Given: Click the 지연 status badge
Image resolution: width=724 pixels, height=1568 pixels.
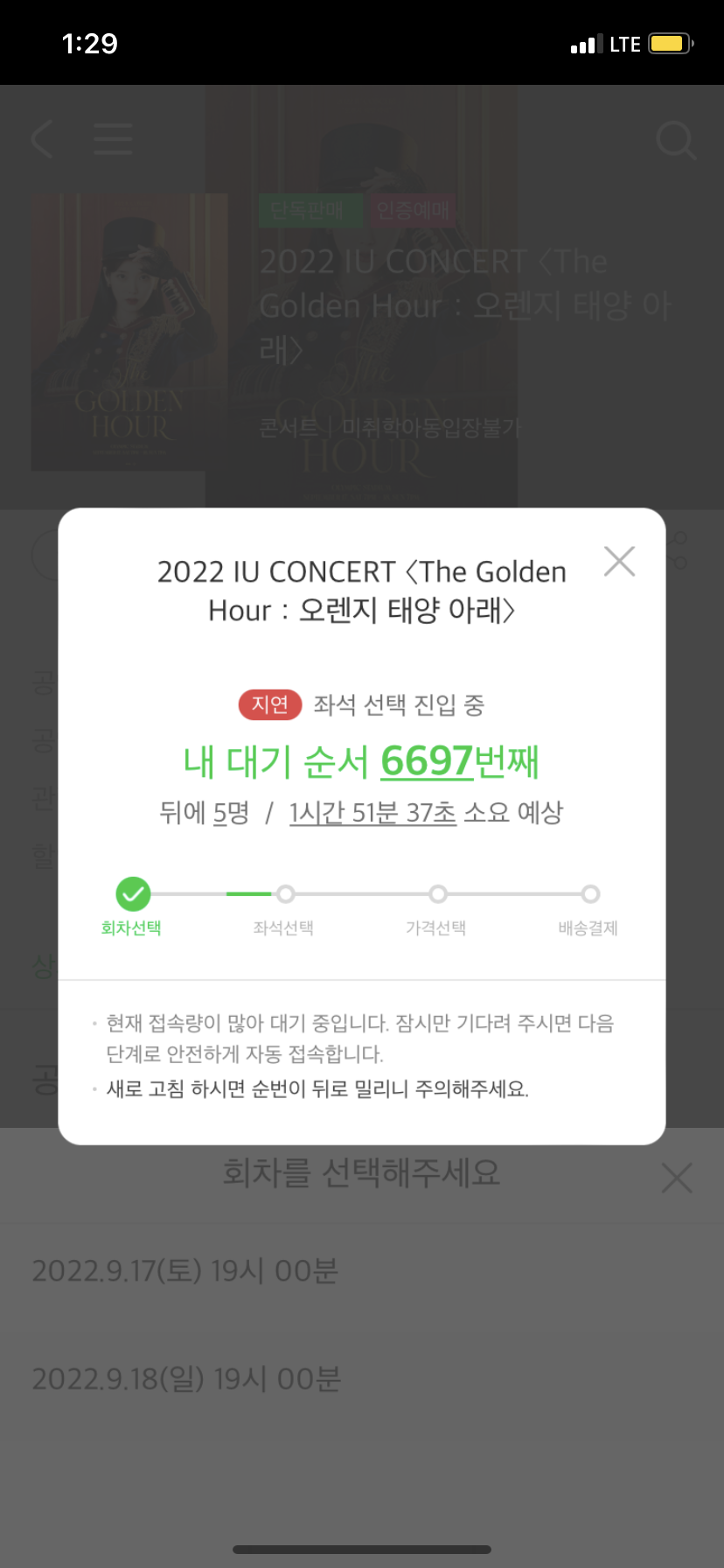Looking at the screenshot, I should tap(269, 705).
